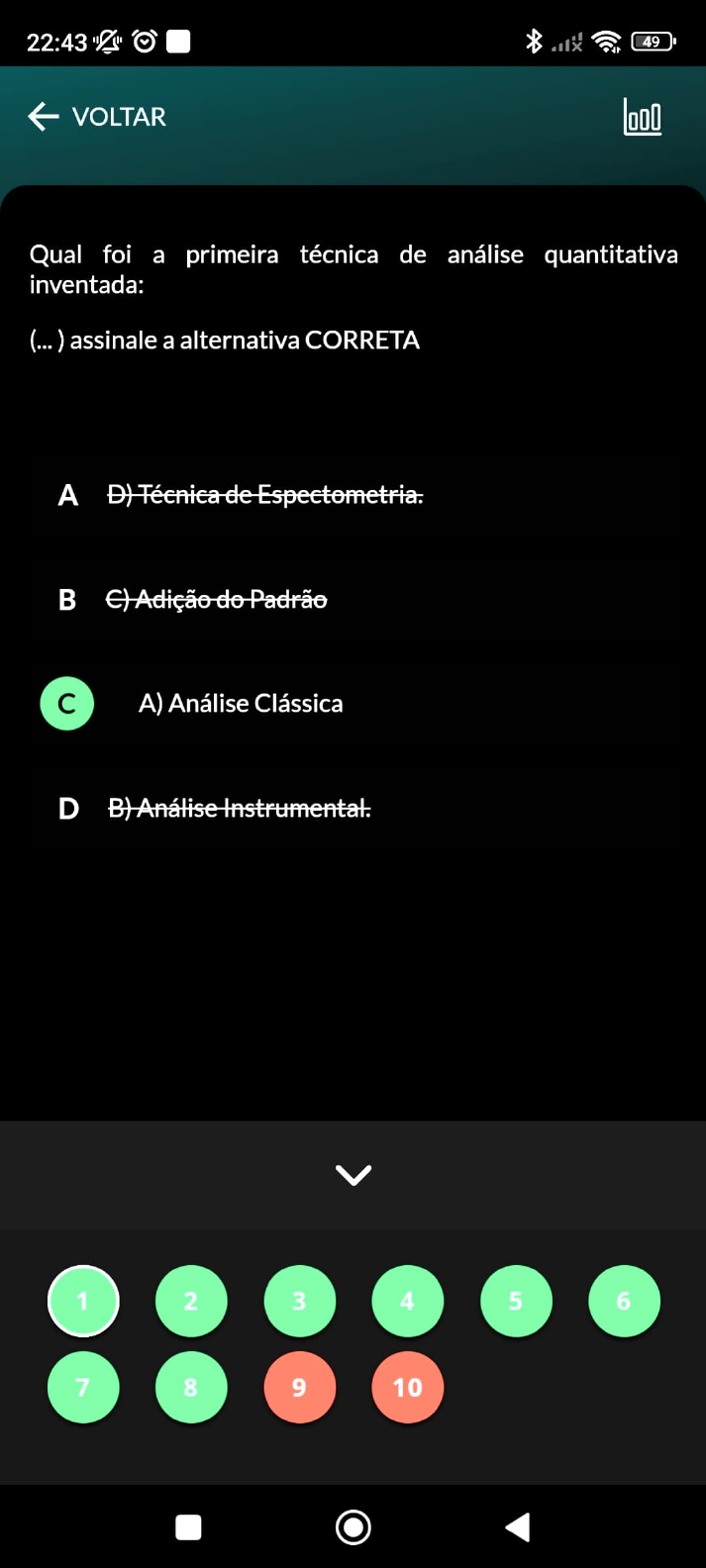Go to question 6
This screenshot has height=1568, width=706.
[x=624, y=1301]
